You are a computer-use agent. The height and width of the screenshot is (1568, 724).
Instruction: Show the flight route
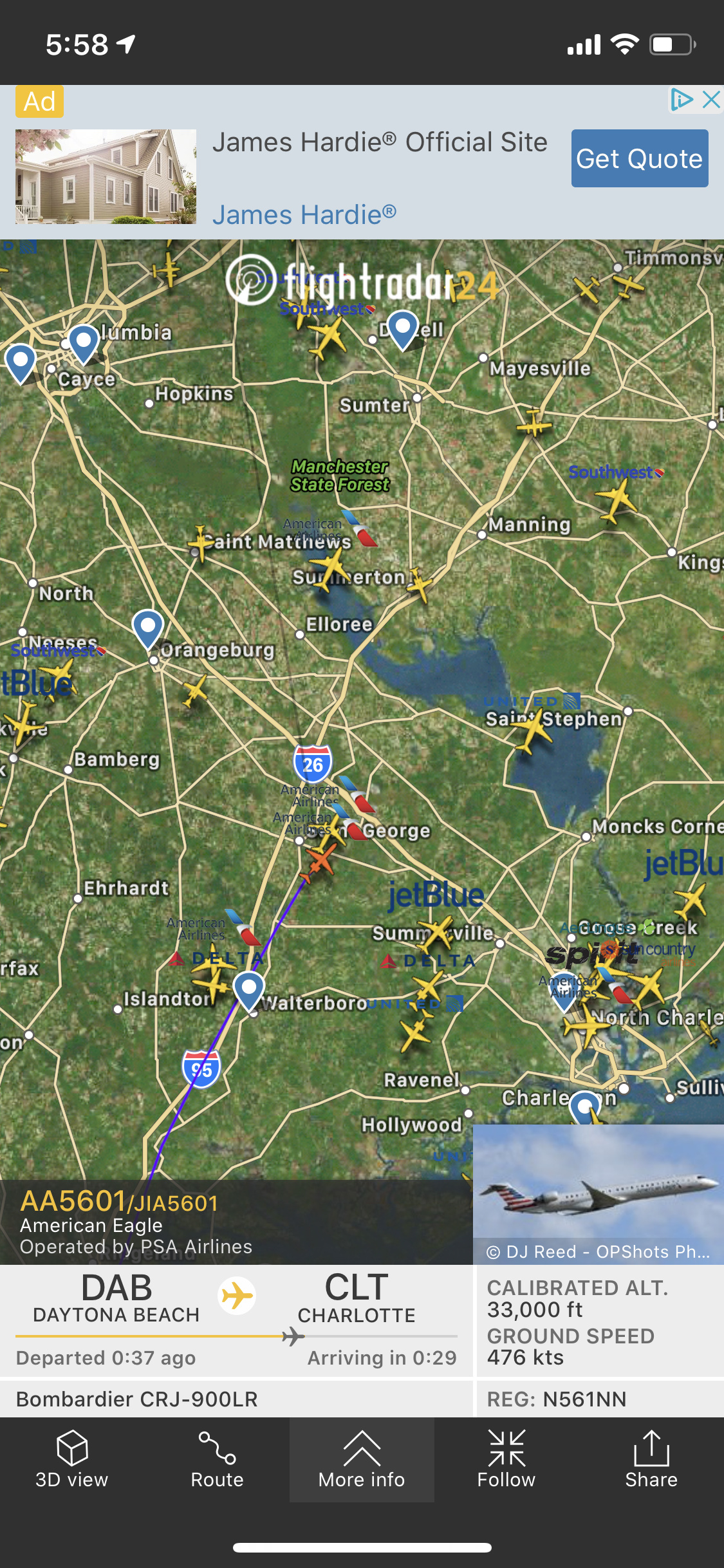217,1460
